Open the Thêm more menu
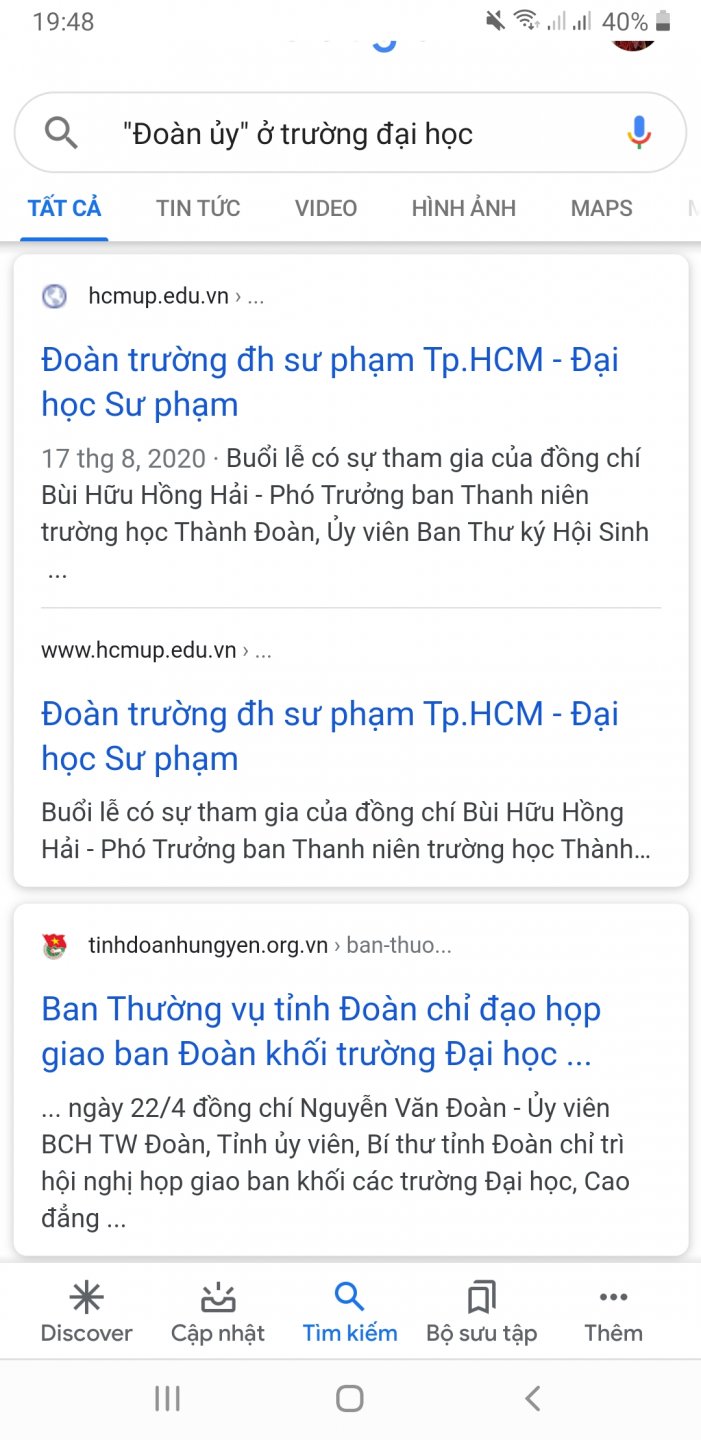 [613, 1312]
